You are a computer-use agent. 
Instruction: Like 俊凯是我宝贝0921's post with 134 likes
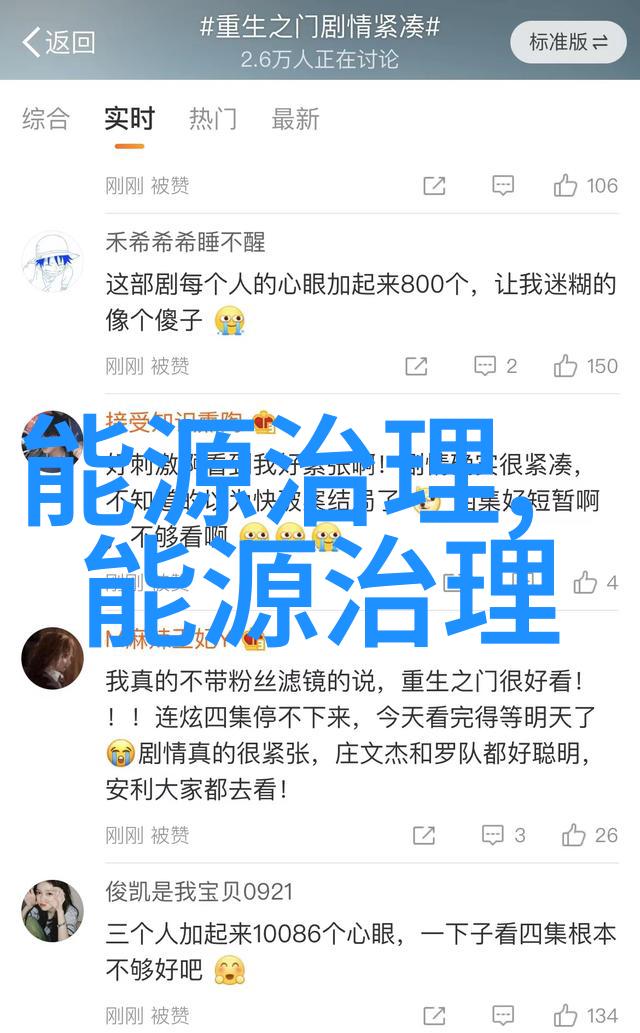[x=585, y=1016]
